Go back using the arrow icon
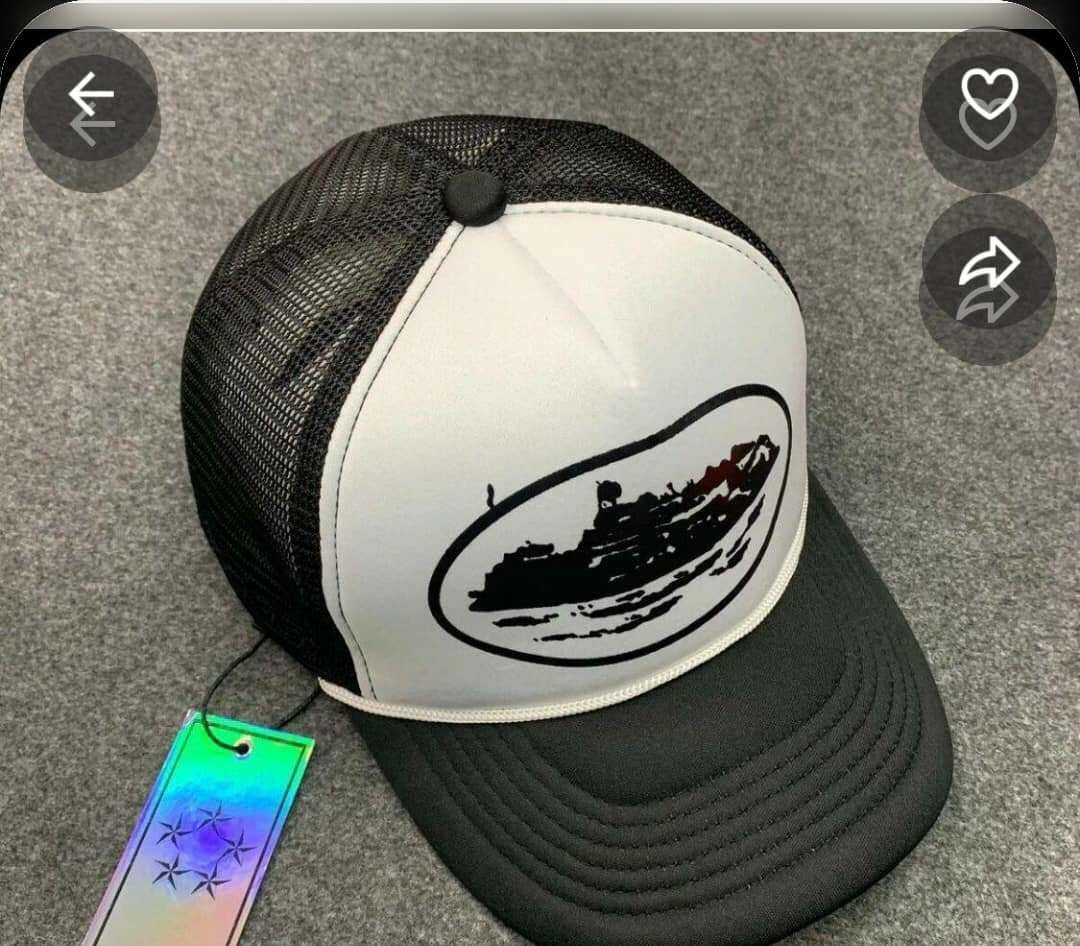The width and height of the screenshot is (1080, 946). [90, 97]
